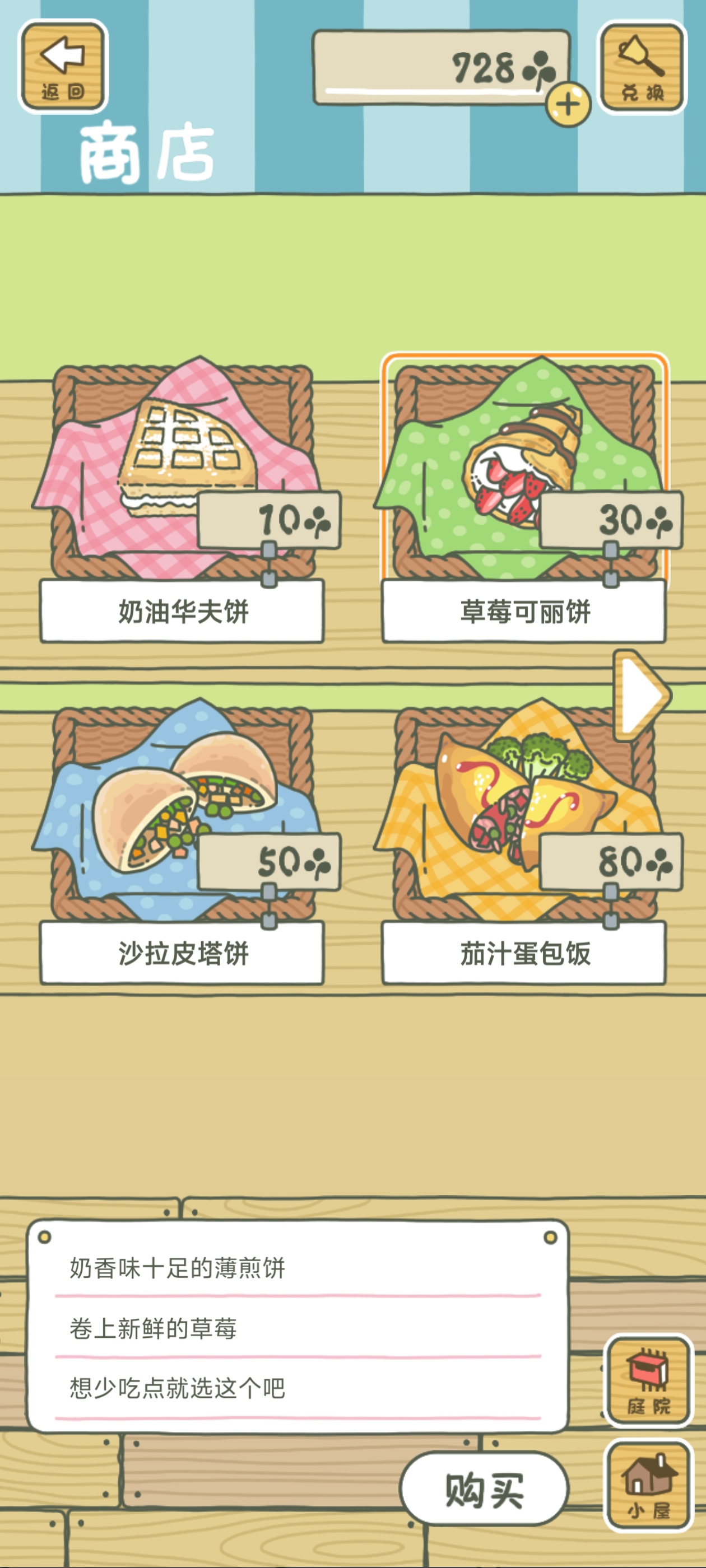This screenshot has width=706, height=1568.
Task: Select the 草莓可丽饼 item
Action: point(526,499)
